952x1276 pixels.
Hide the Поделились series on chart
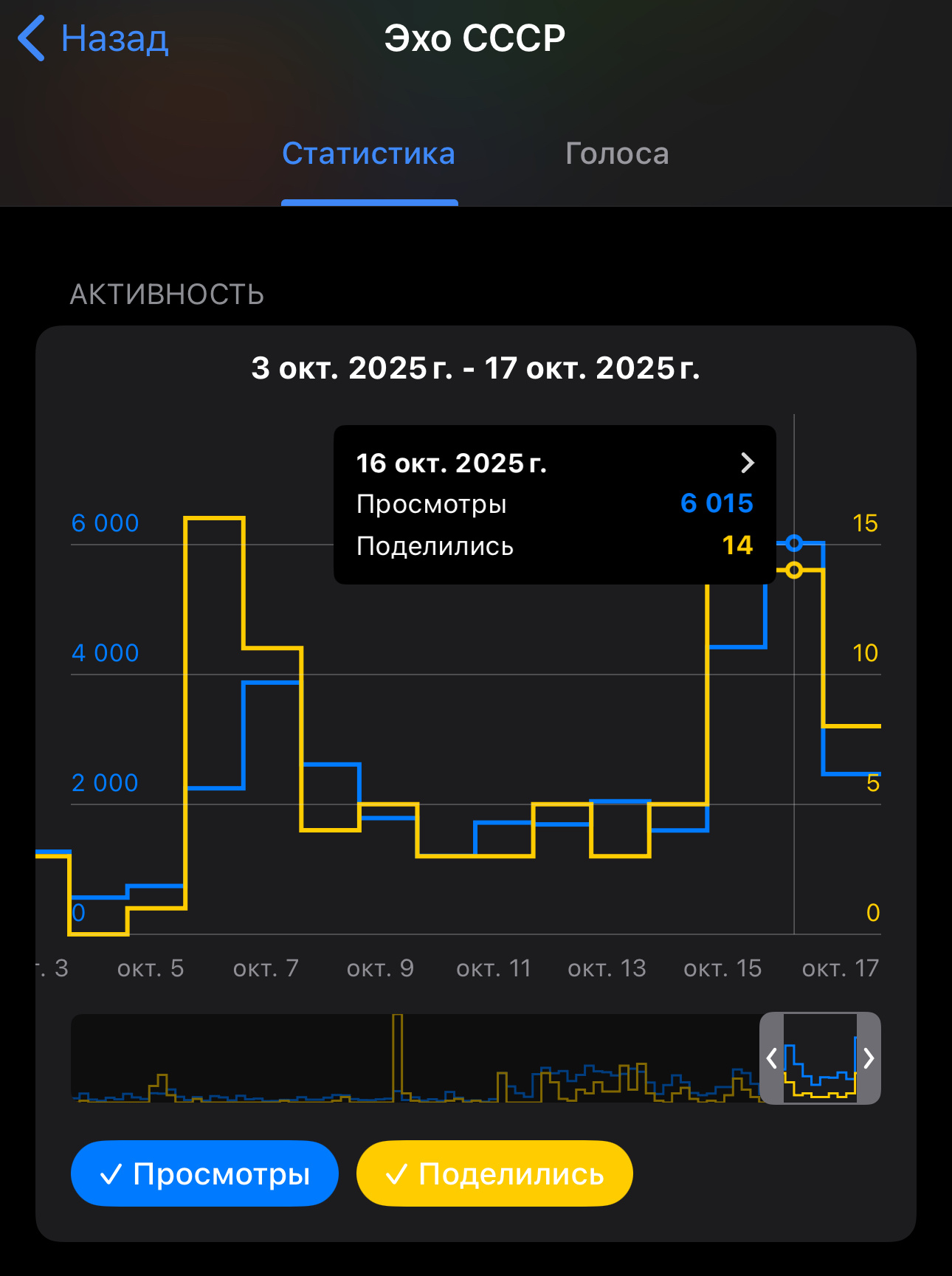click(x=494, y=1173)
